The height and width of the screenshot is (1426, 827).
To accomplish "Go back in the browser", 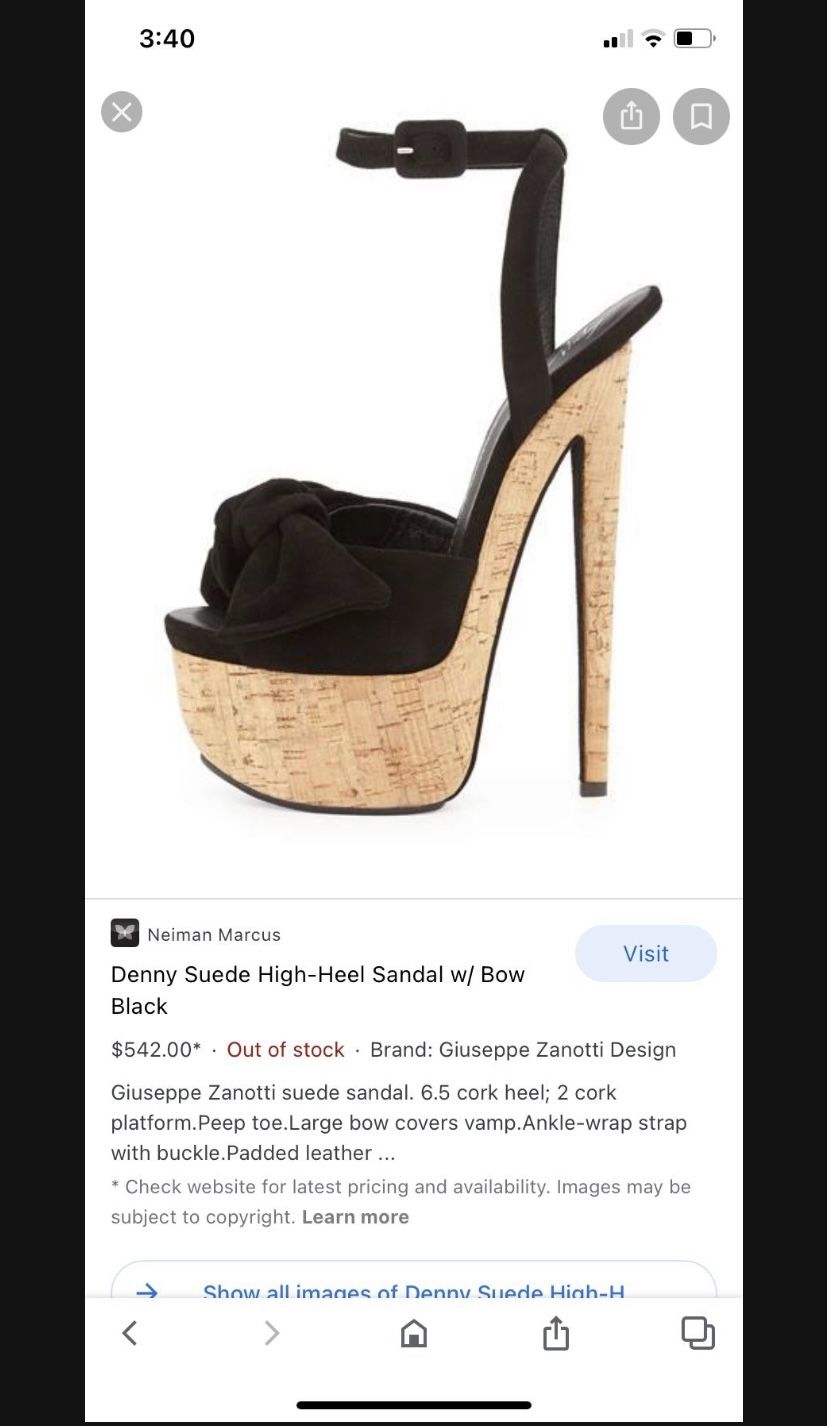I will (129, 1333).
